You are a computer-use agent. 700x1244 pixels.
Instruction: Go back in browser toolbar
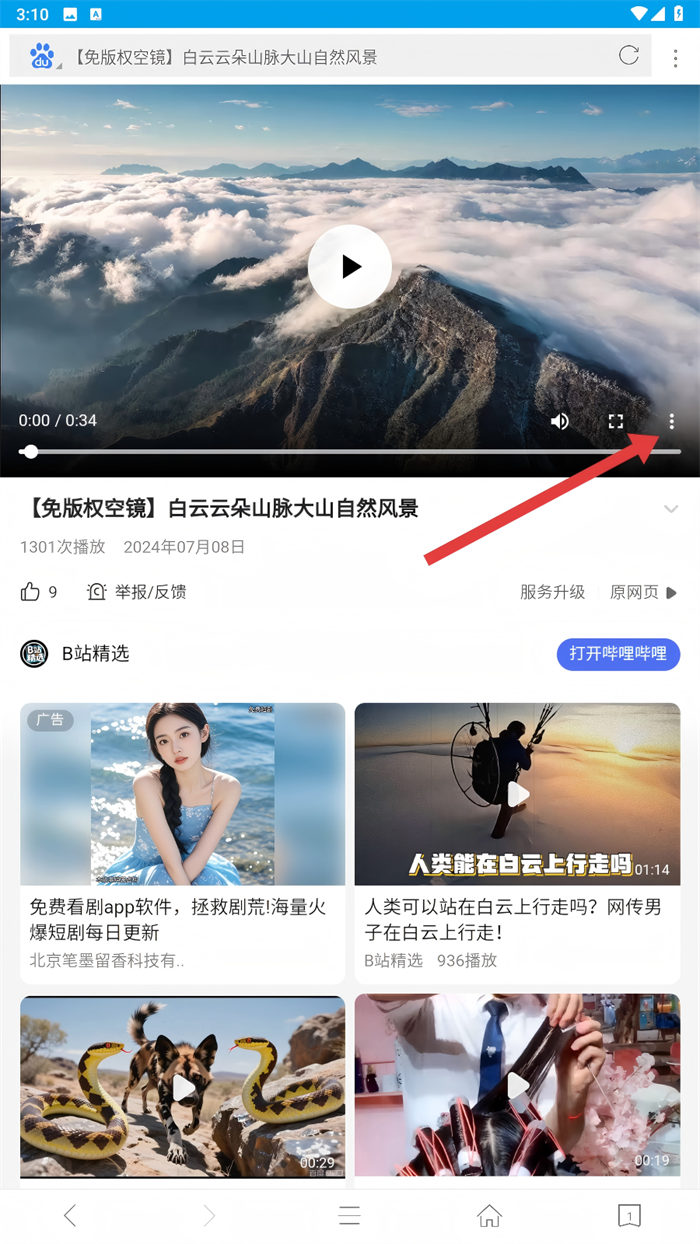(69, 1215)
